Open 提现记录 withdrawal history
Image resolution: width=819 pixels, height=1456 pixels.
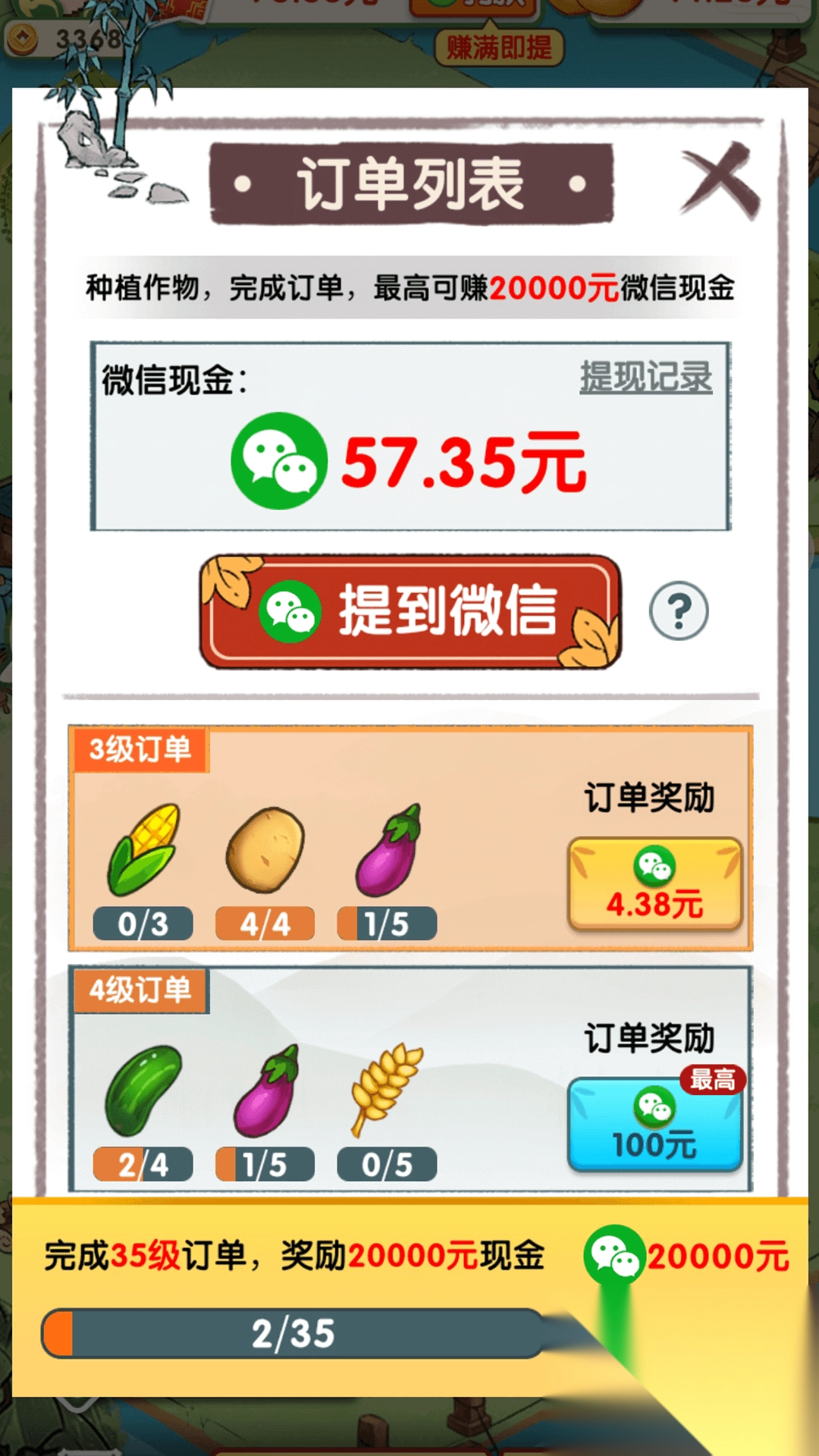[x=645, y=375]
